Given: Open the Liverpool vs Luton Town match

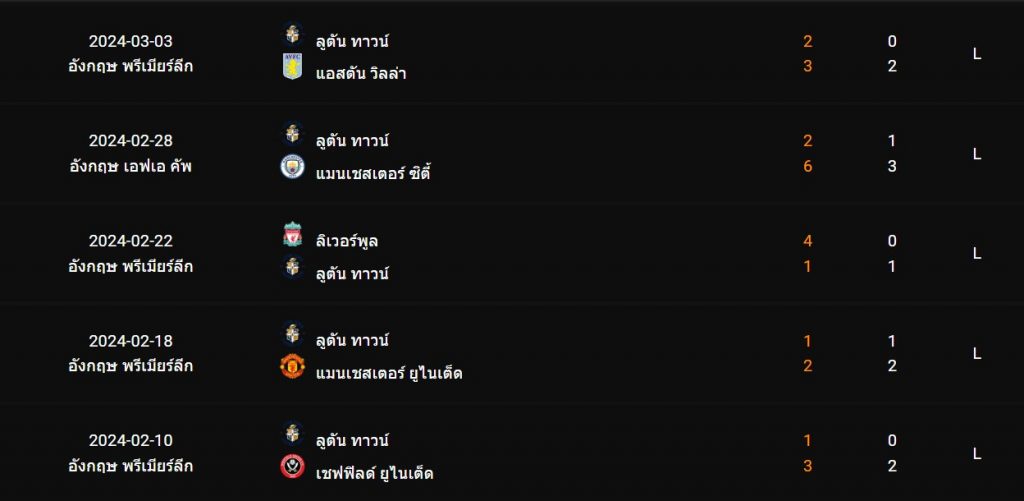Looking at the screenshot, I should pyautogui.click(x=511, y=255).
